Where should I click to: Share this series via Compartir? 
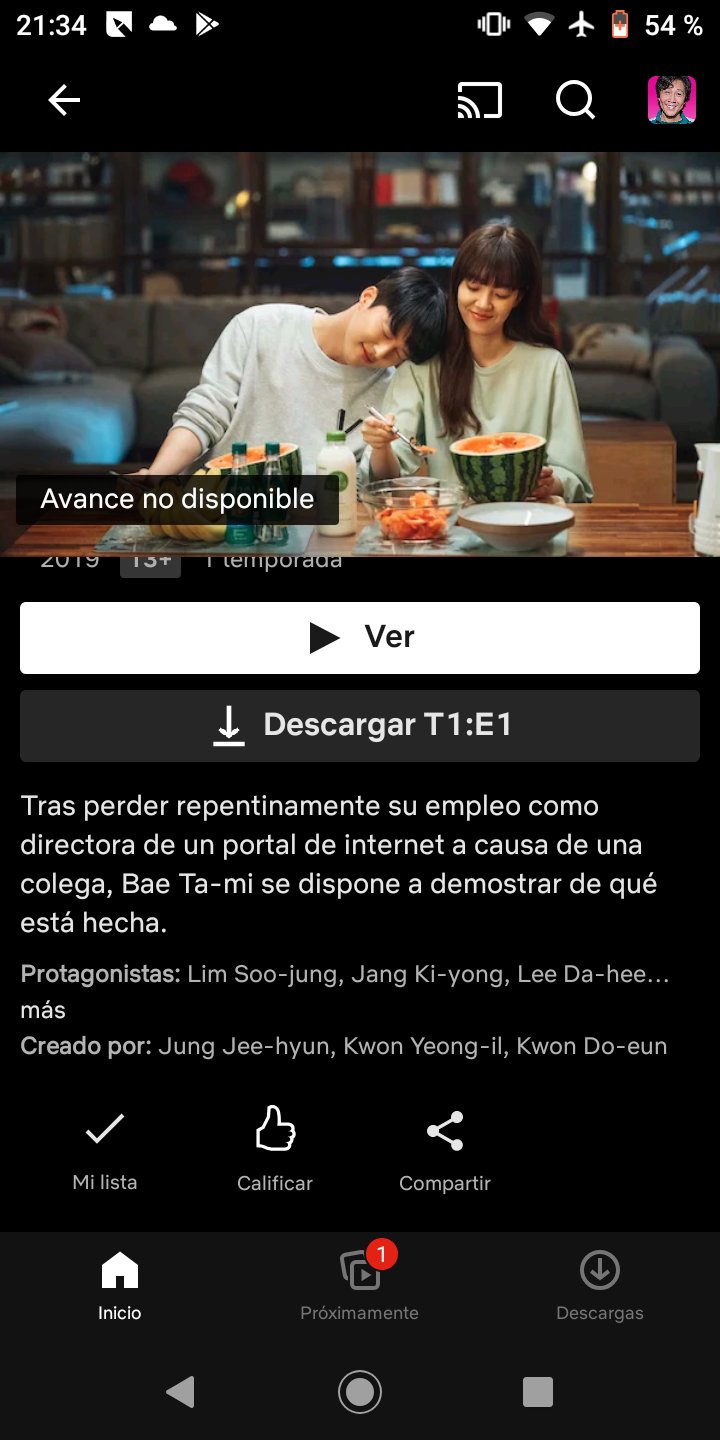(x=445, y=1150)
